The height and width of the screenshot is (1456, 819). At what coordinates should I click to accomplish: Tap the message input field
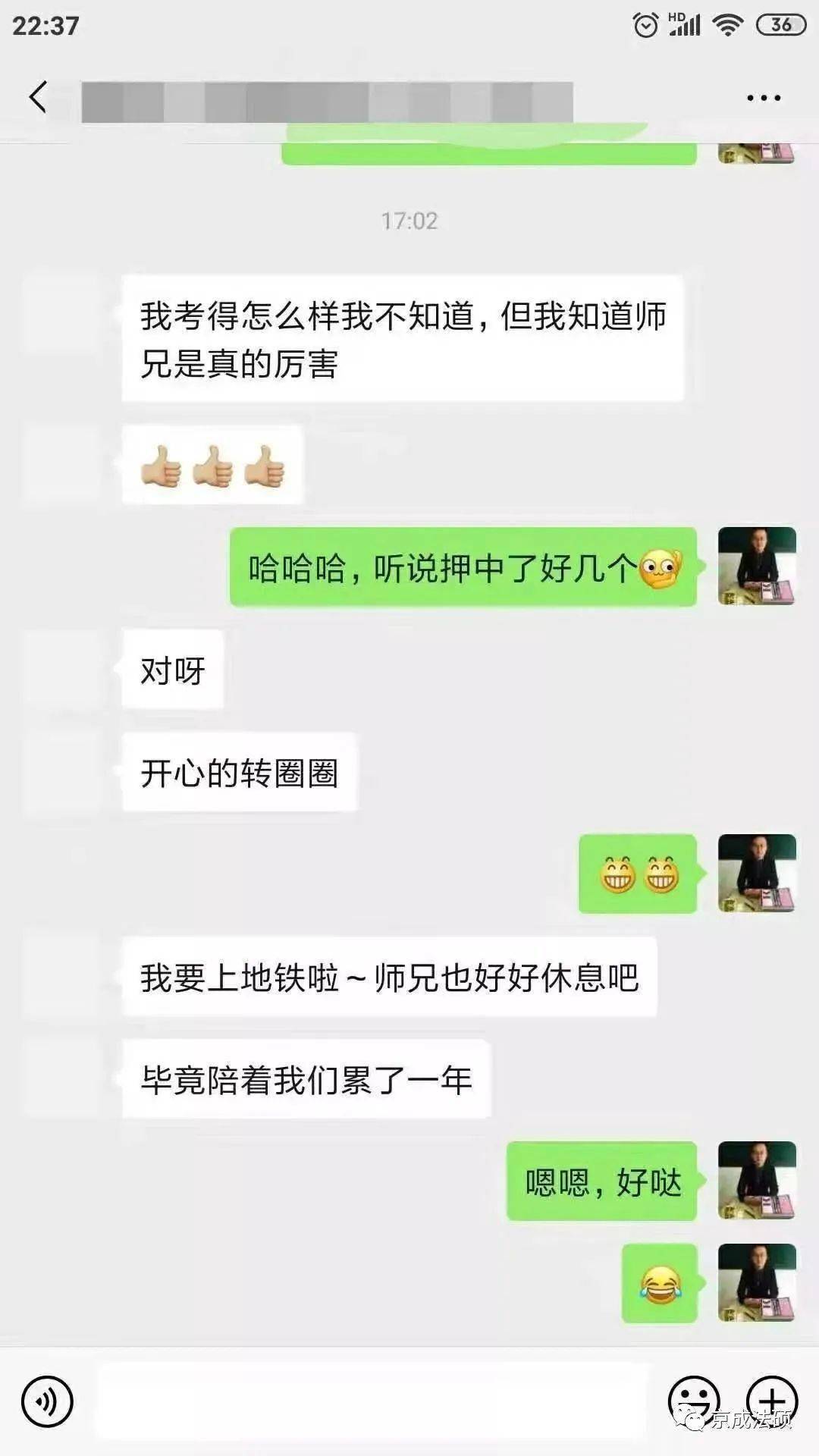point(372,1401)
